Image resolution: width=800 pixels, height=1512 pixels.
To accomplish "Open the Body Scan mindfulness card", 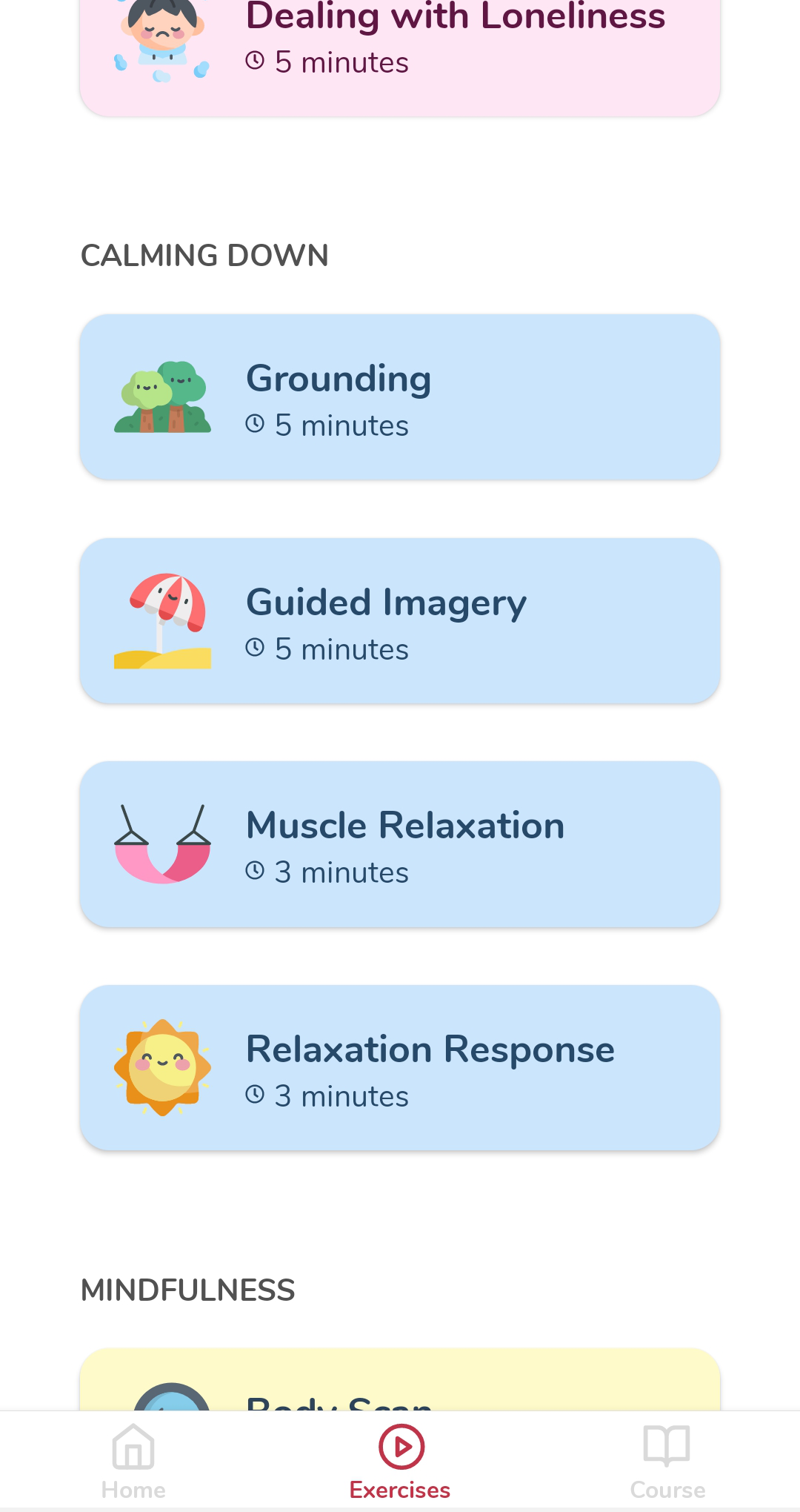I will pyautogui.click(x=400, y=1379).
